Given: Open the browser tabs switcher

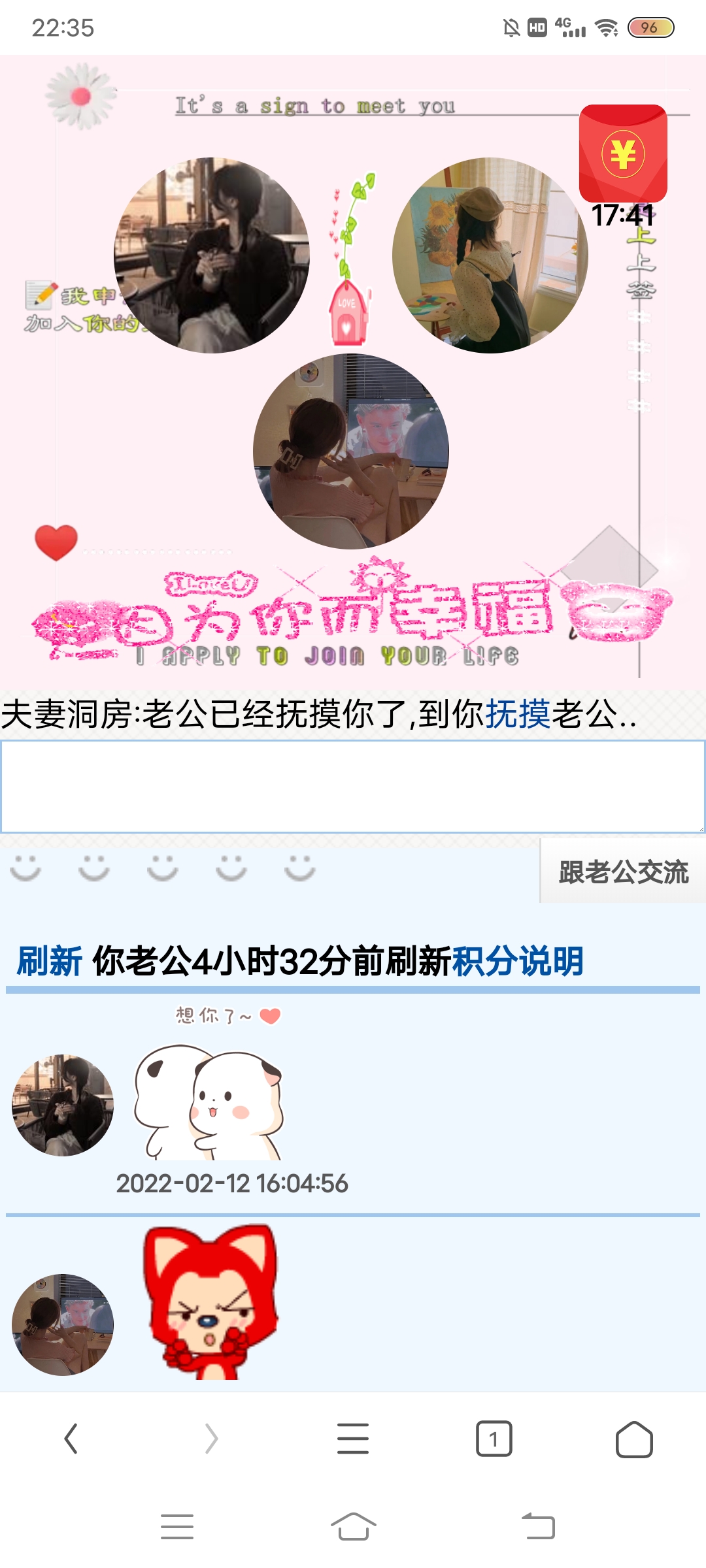Looking at the screenshot, I should [494, 1439].
